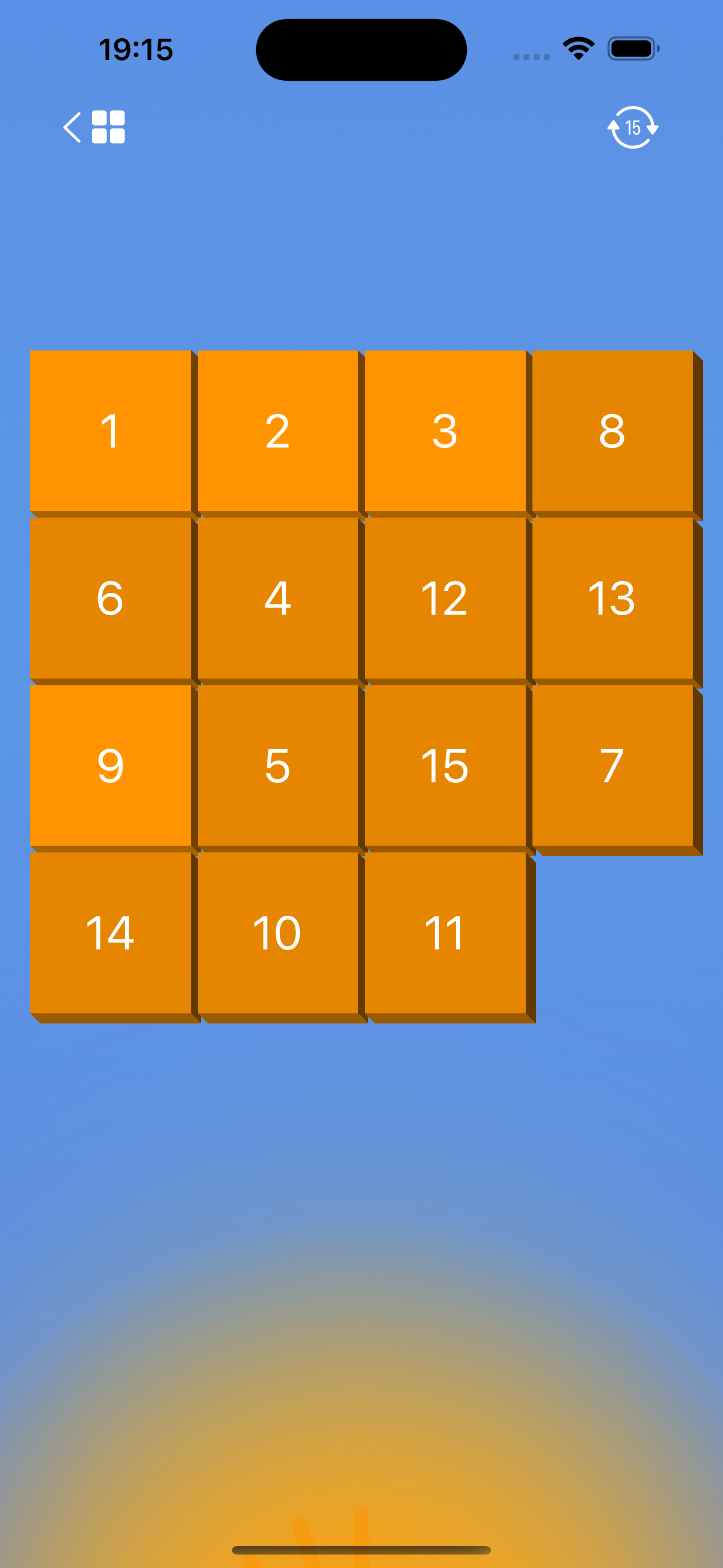
Task: Tap tile number 5
Action: (277, 765)
